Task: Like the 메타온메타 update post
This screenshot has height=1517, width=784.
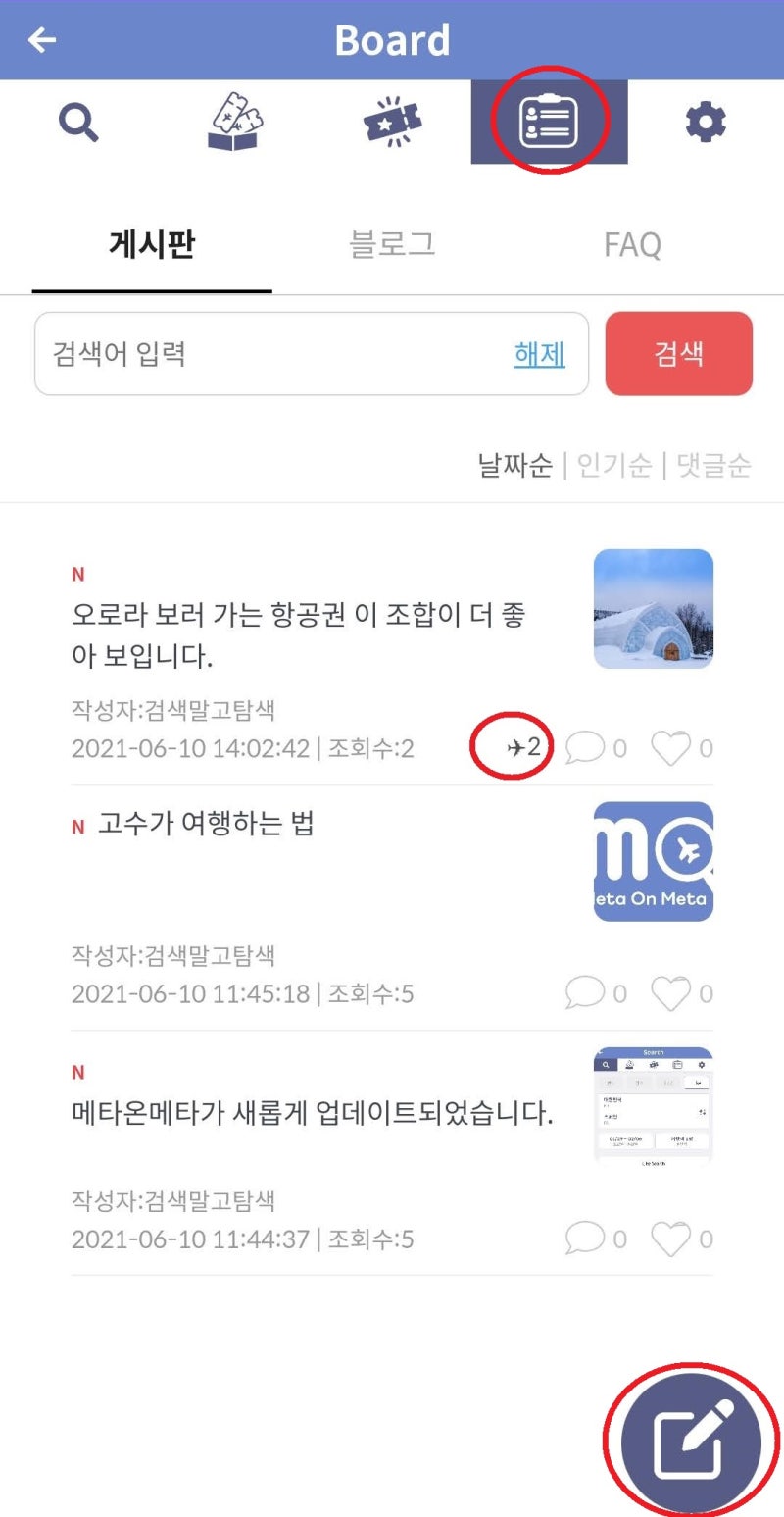Action: click(x=672, y=1239)
